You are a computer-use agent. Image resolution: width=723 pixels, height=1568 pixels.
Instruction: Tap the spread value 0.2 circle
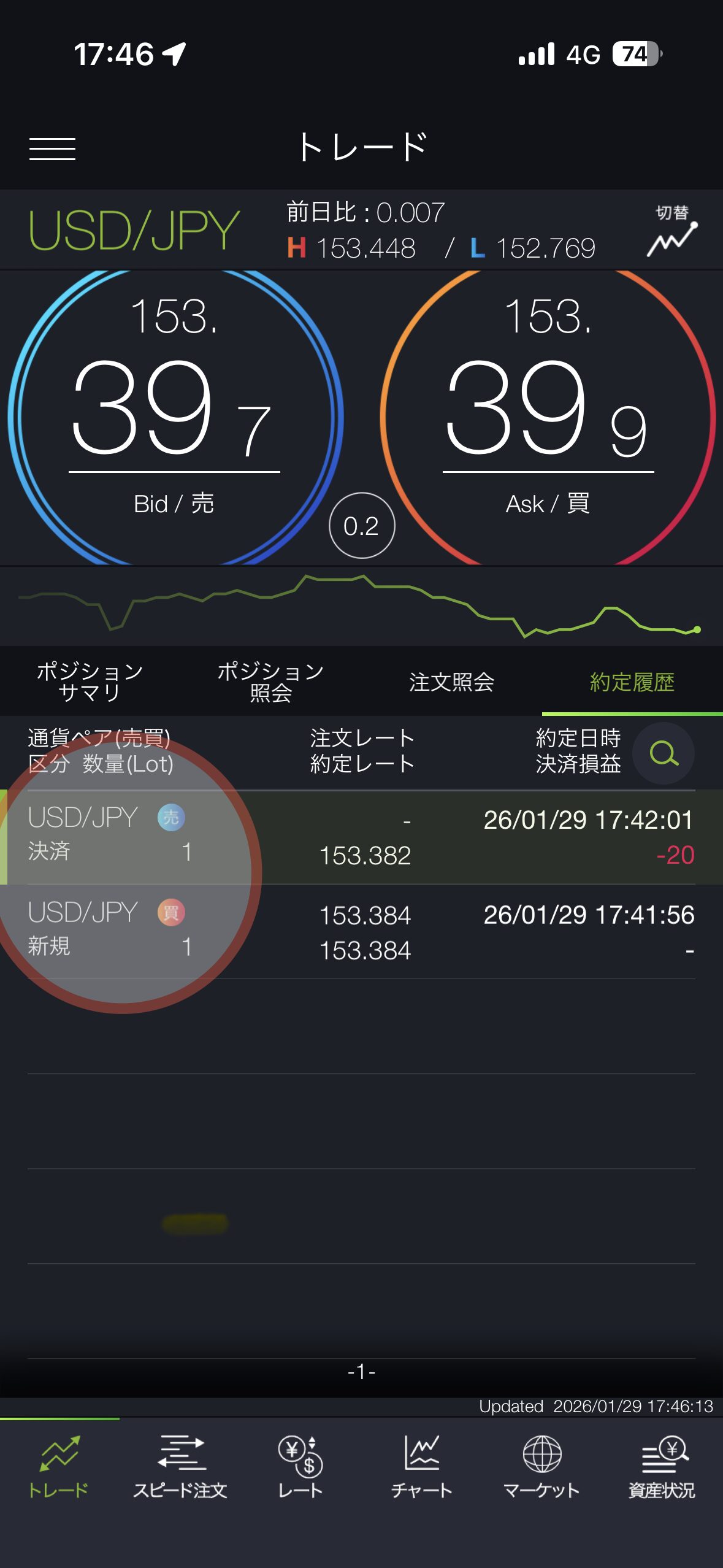(x=362, y=525)
